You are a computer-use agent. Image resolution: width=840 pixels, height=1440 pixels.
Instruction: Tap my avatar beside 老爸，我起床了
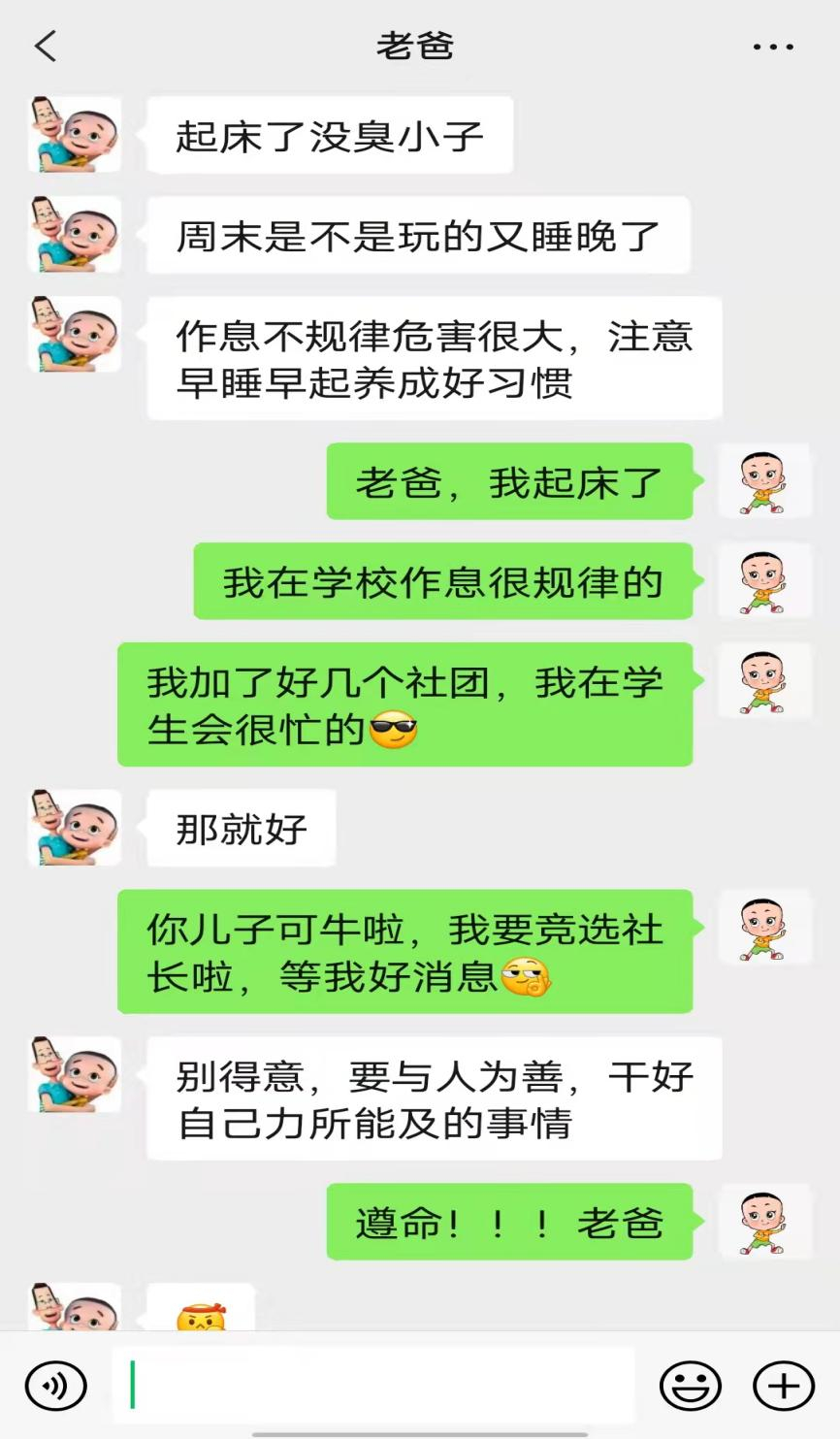tap(763, 481)
